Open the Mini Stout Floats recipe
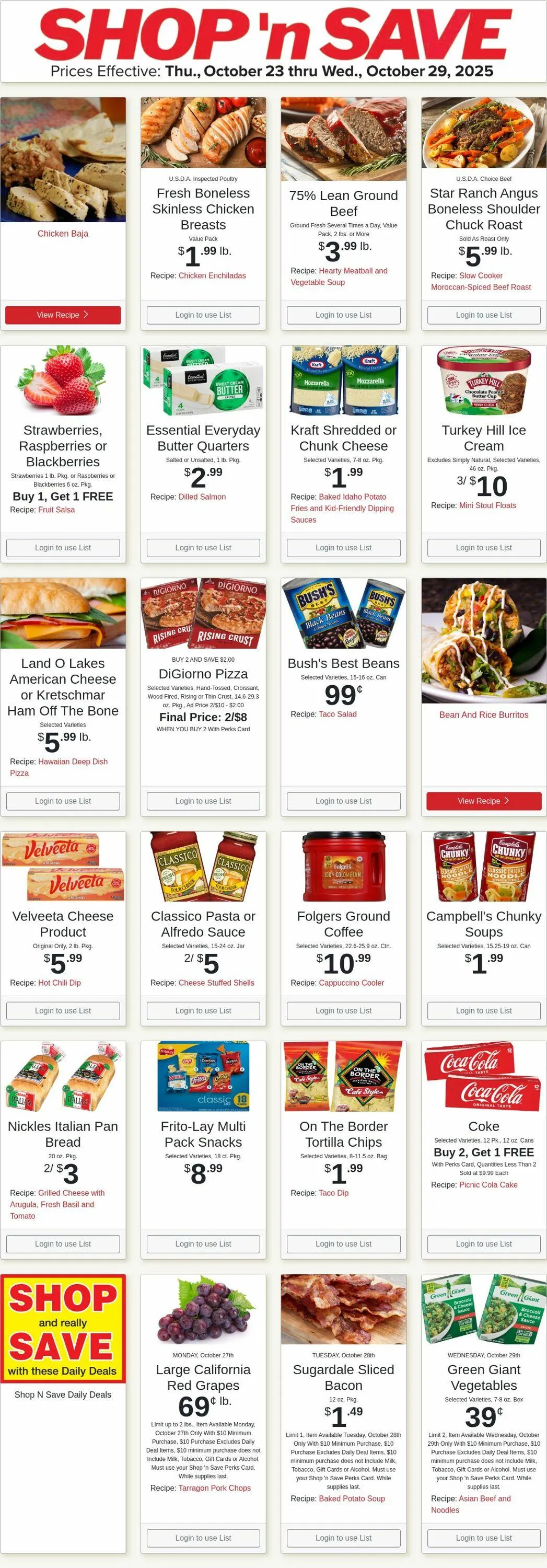 pyautogui.click(x=487, y=505)
